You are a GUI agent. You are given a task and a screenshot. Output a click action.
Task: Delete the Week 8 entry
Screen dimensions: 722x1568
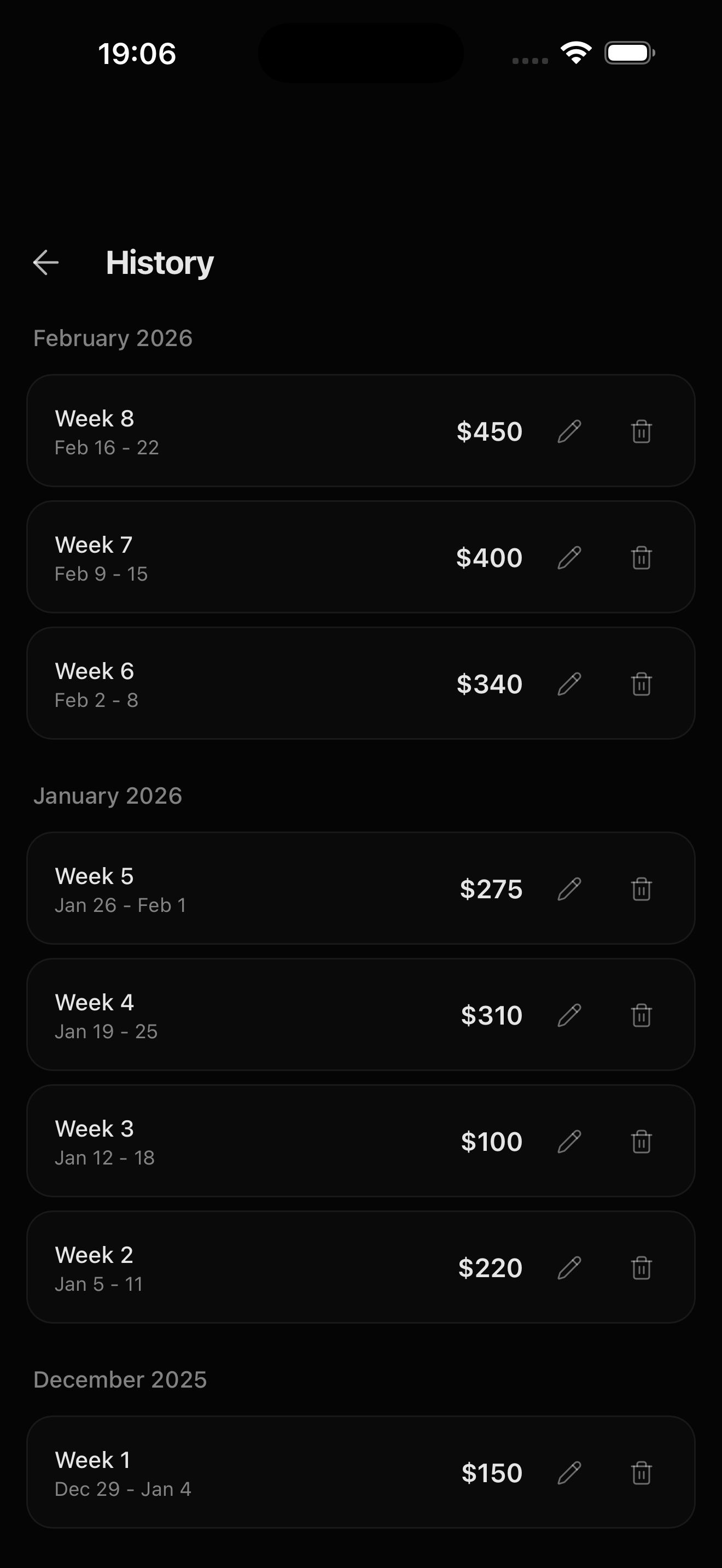[x=641, y=431]
